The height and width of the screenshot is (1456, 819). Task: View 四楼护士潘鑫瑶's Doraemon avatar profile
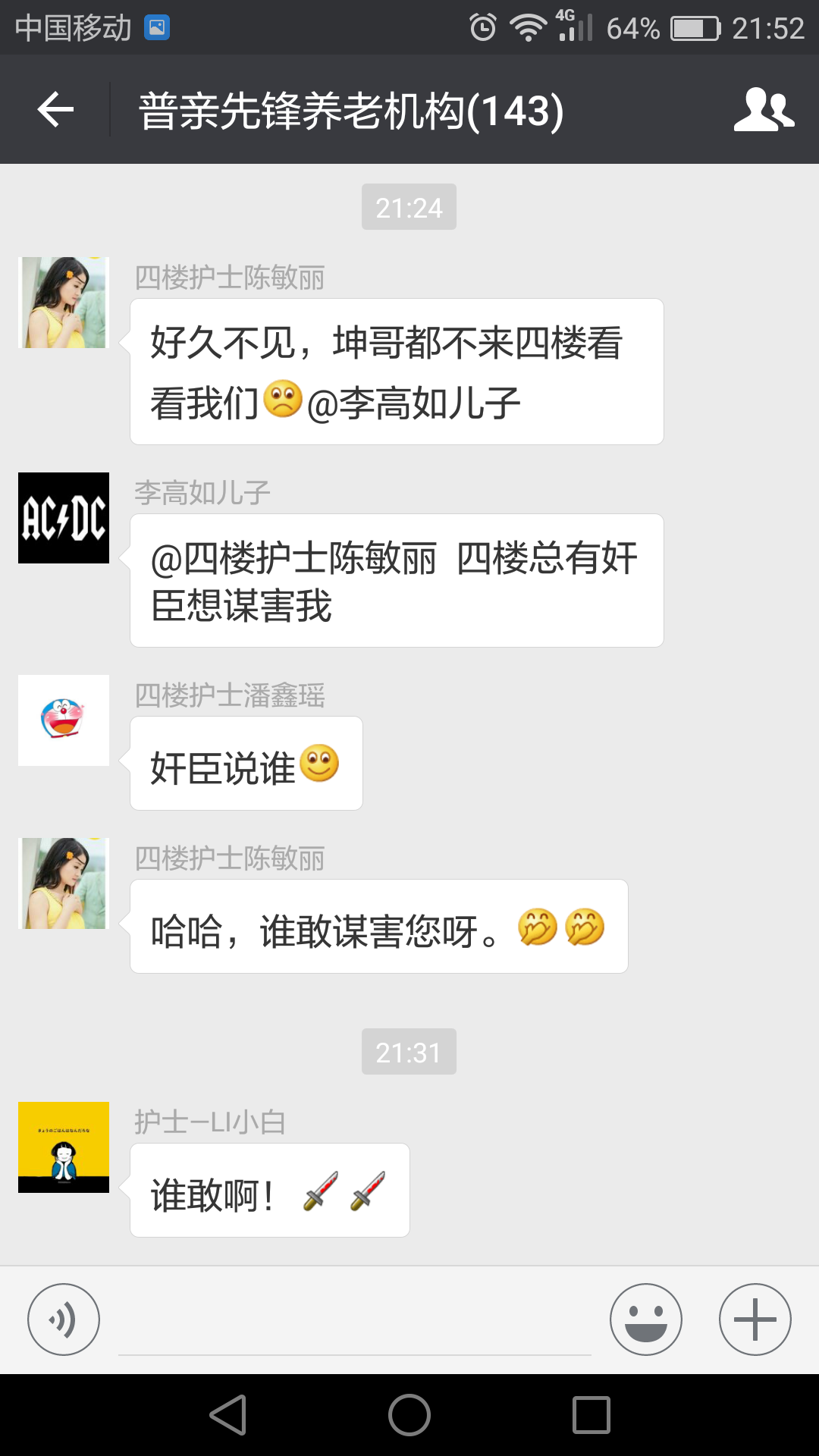pos(64,720)
